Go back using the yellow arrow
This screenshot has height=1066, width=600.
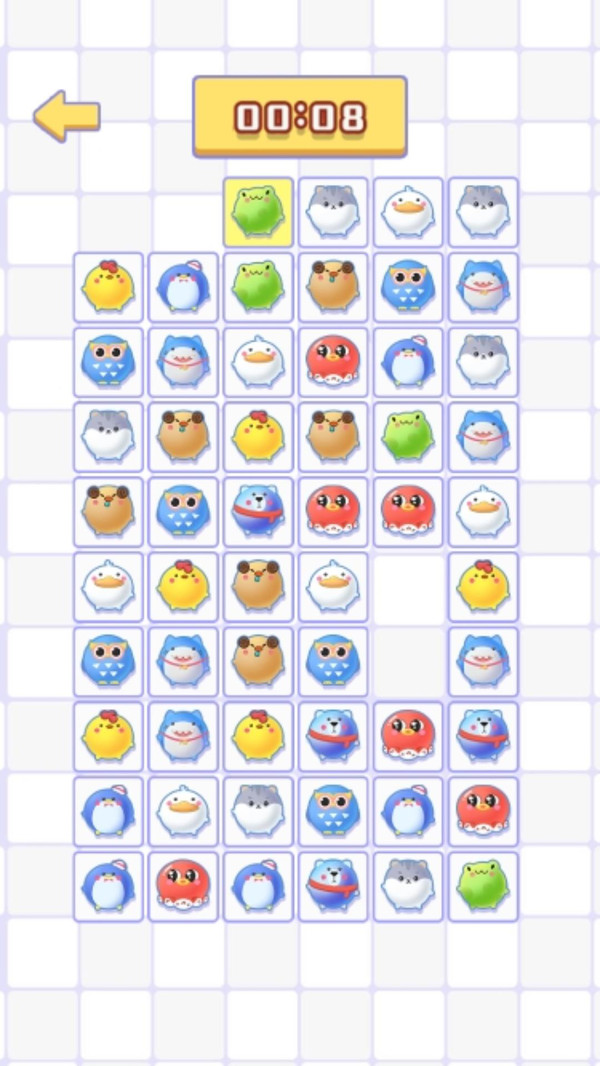click(67, 116)
